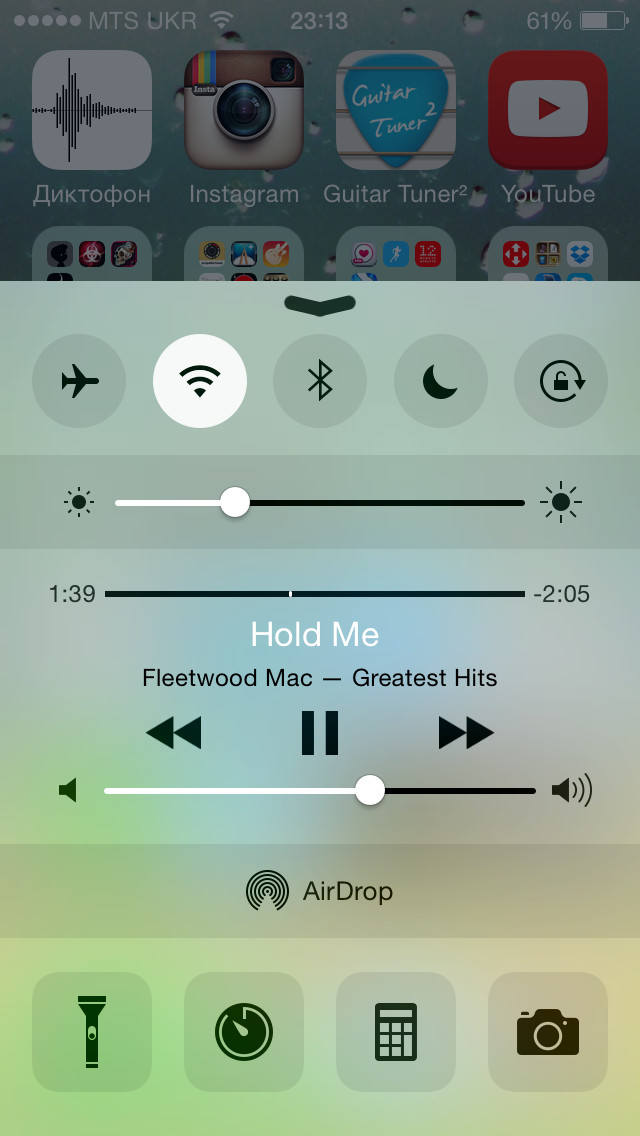This screenshot has height=1136, width=640.
Task: Close Control Center with the chevron handle
Action: (320, 305)
